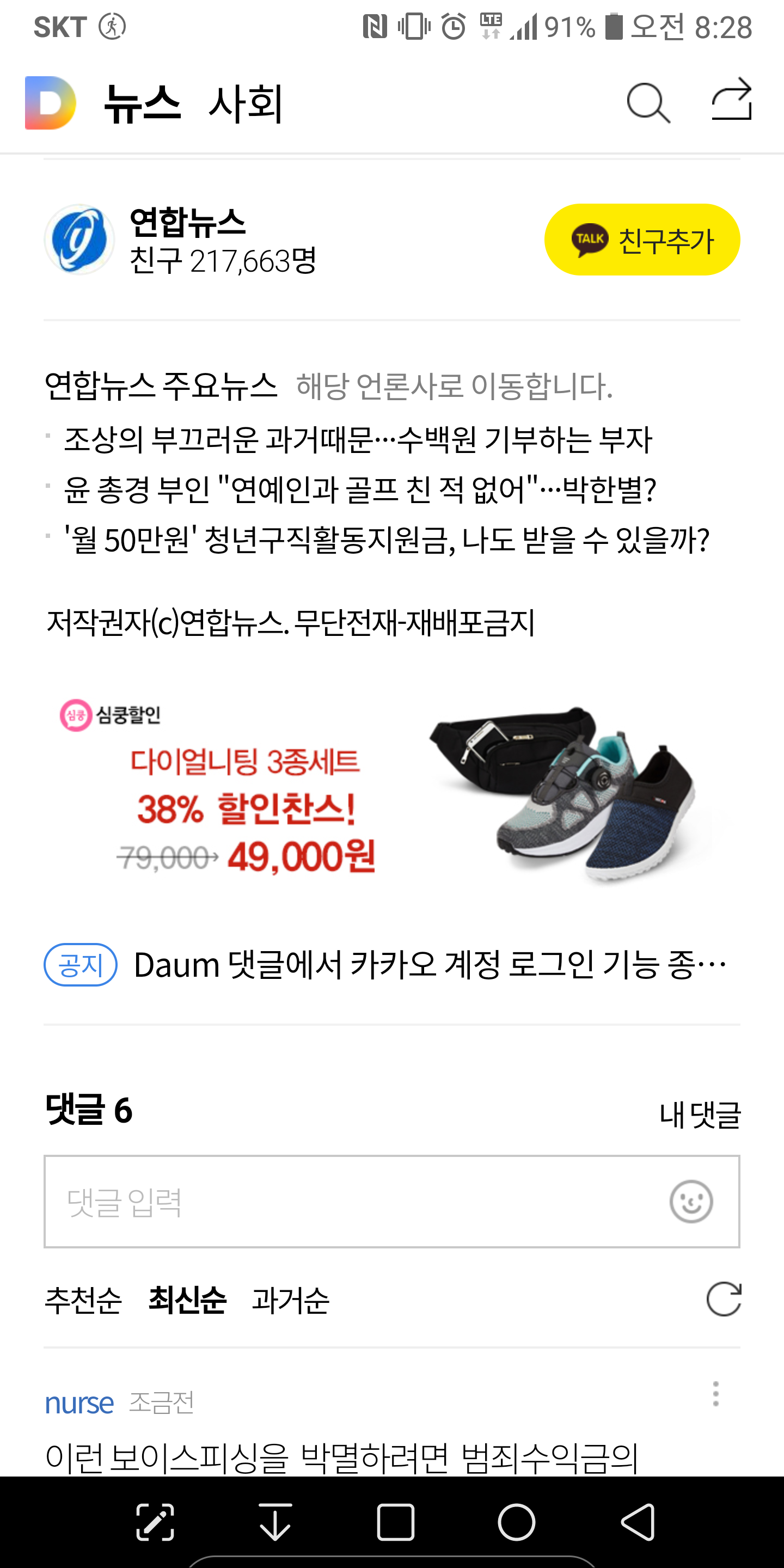This screenshot has width=784, height=1568.
Task: Select the 최신순 comment sort
Action: tap(187, 1300)
